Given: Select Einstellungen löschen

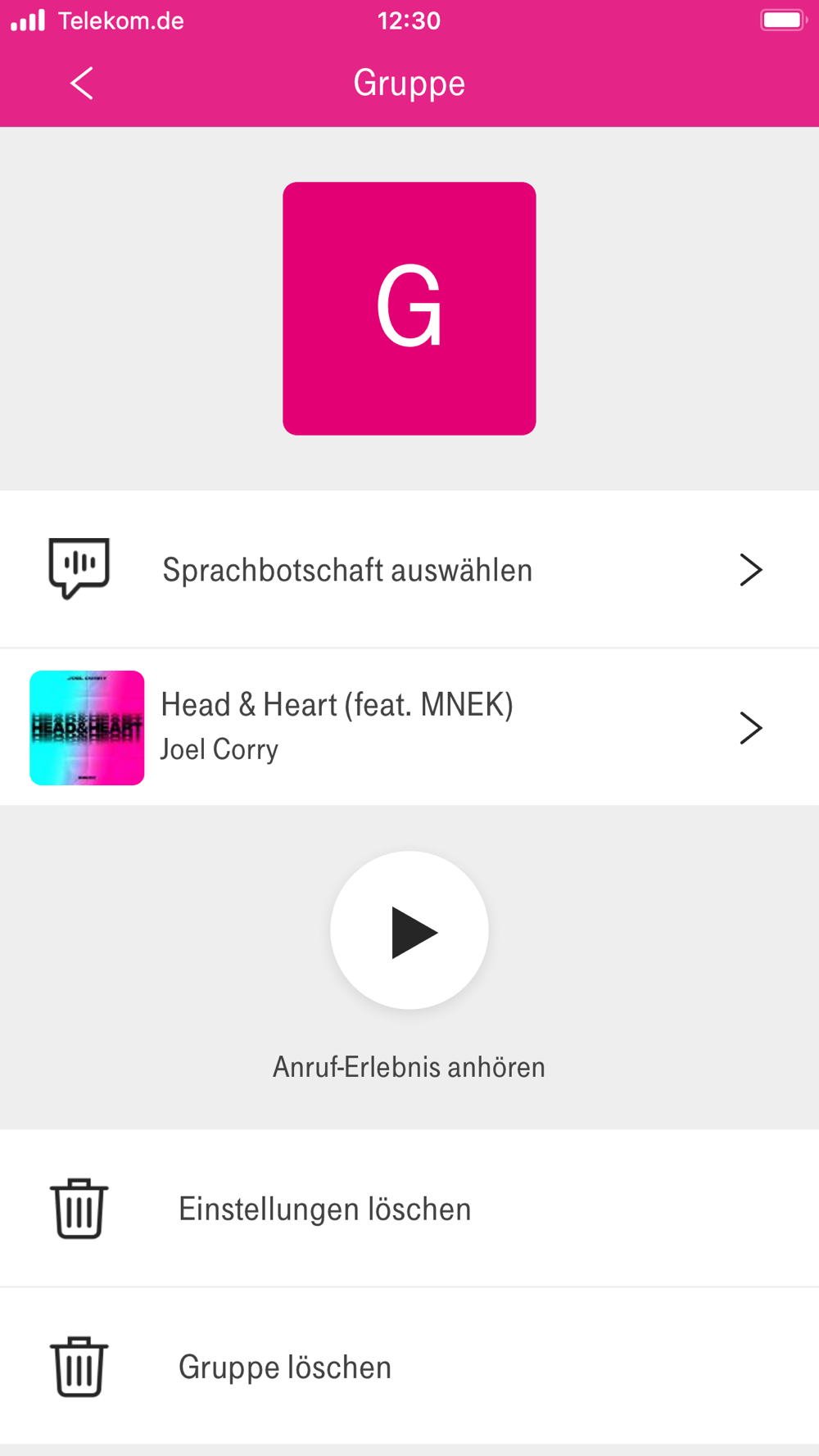Looking at the screenshot, I should click(409, 1209).
